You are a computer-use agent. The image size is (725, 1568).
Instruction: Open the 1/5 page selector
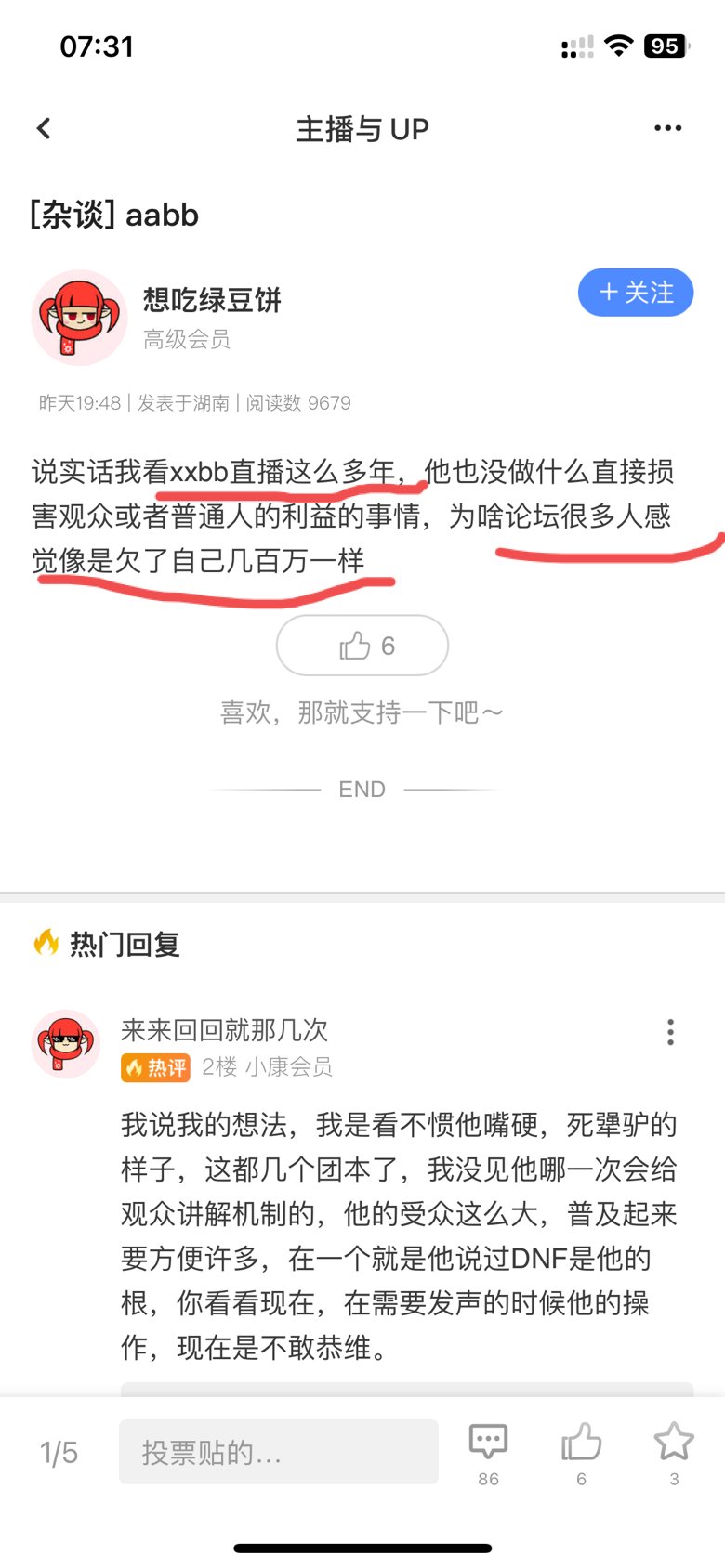tap(59, 1452)
